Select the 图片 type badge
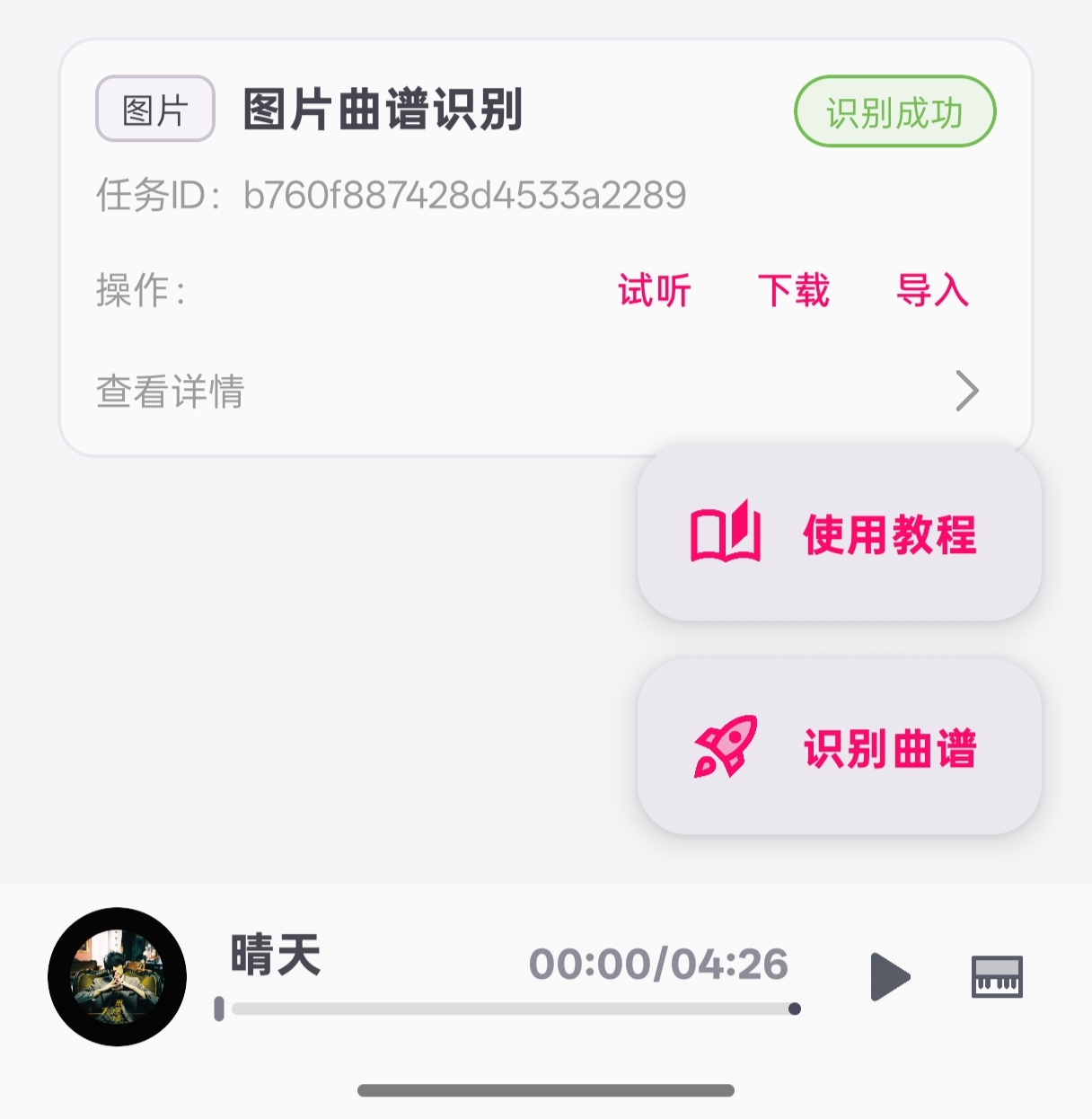The image size is (1092, 1119). 154,108
